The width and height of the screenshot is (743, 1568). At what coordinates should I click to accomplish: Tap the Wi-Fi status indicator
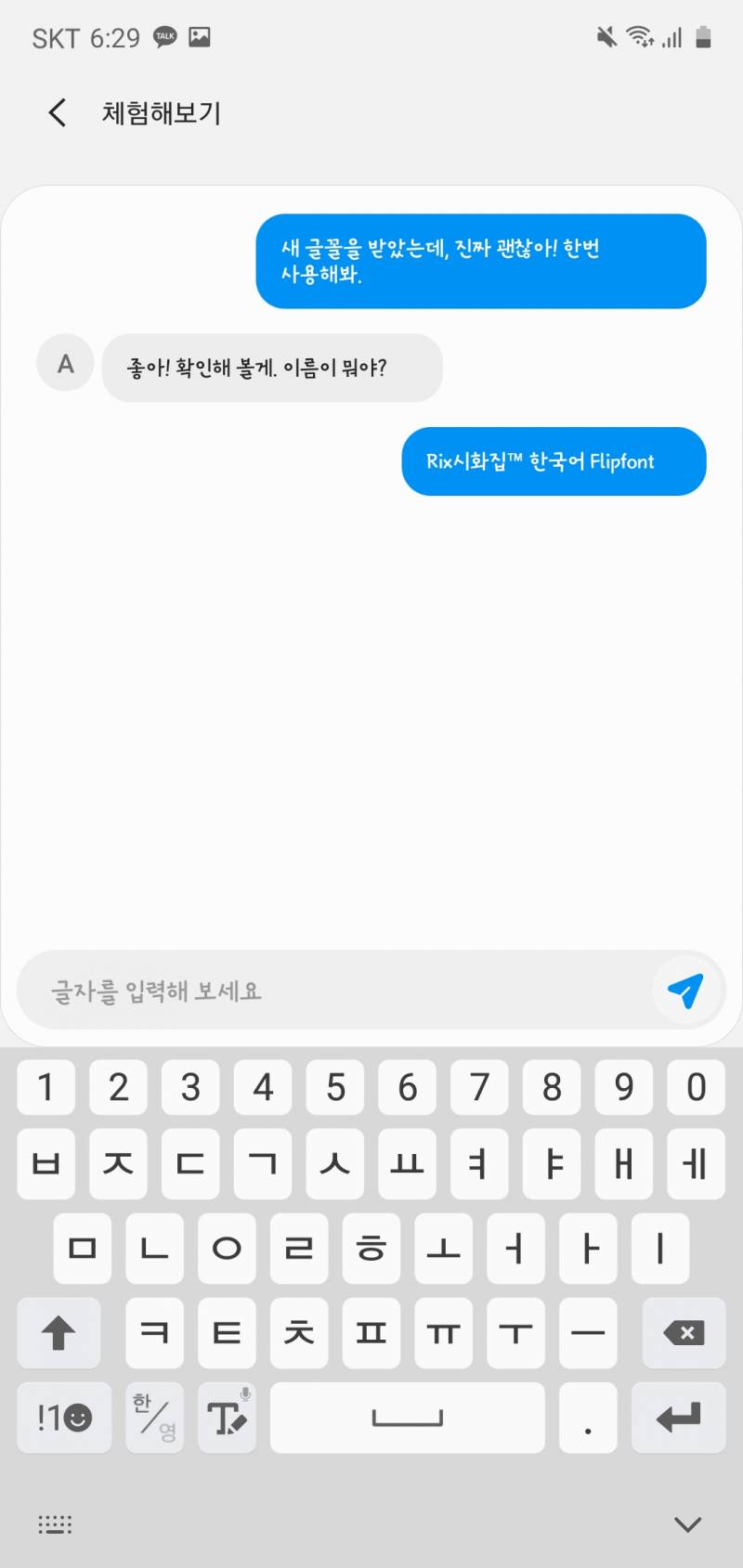coord(640,36)
